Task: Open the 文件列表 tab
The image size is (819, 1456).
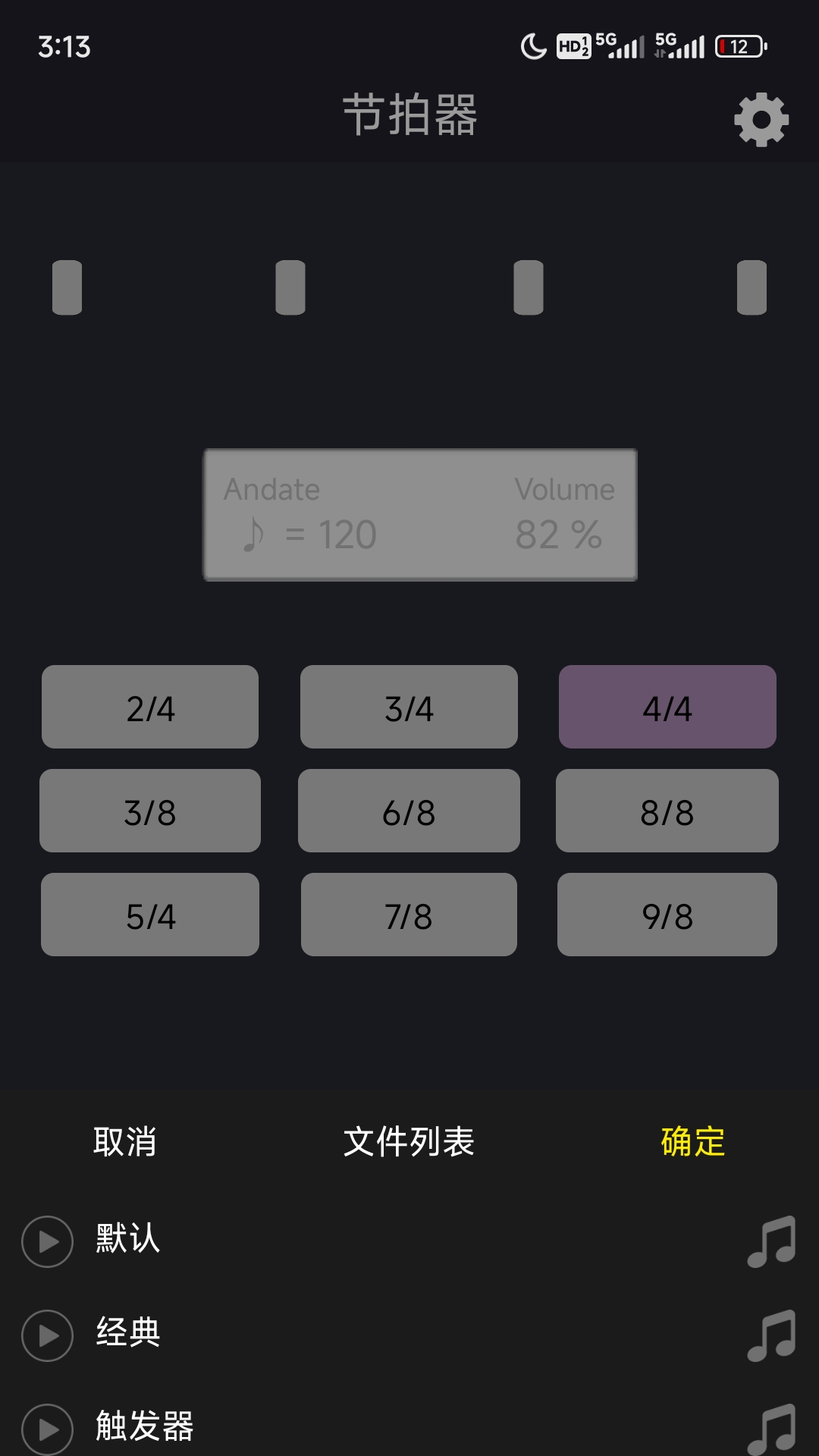Action: (409, 1142)
